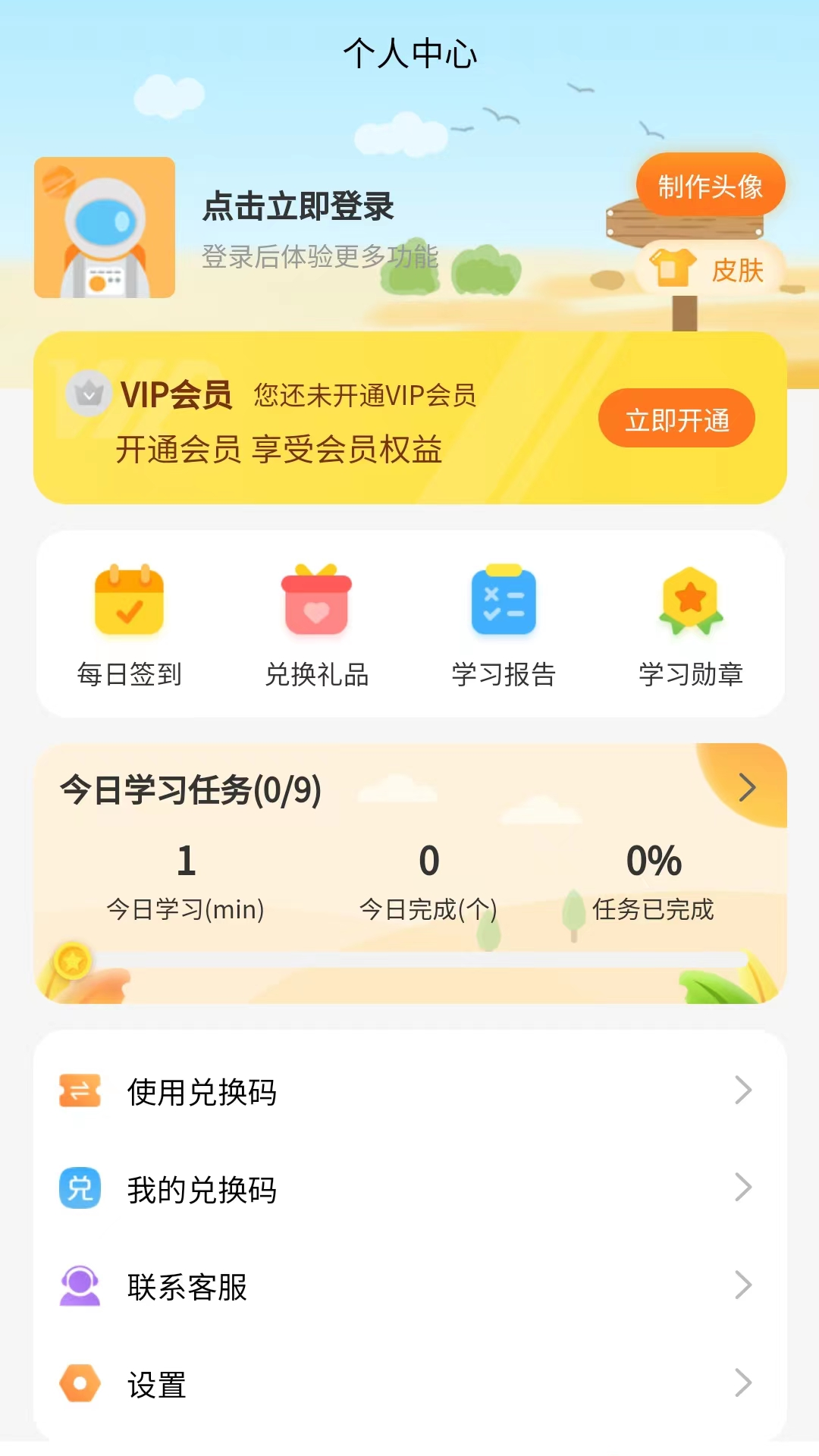The image size is (819, 1456).
Task: Open the 学习报告 report icon
Action: (503, 601)
